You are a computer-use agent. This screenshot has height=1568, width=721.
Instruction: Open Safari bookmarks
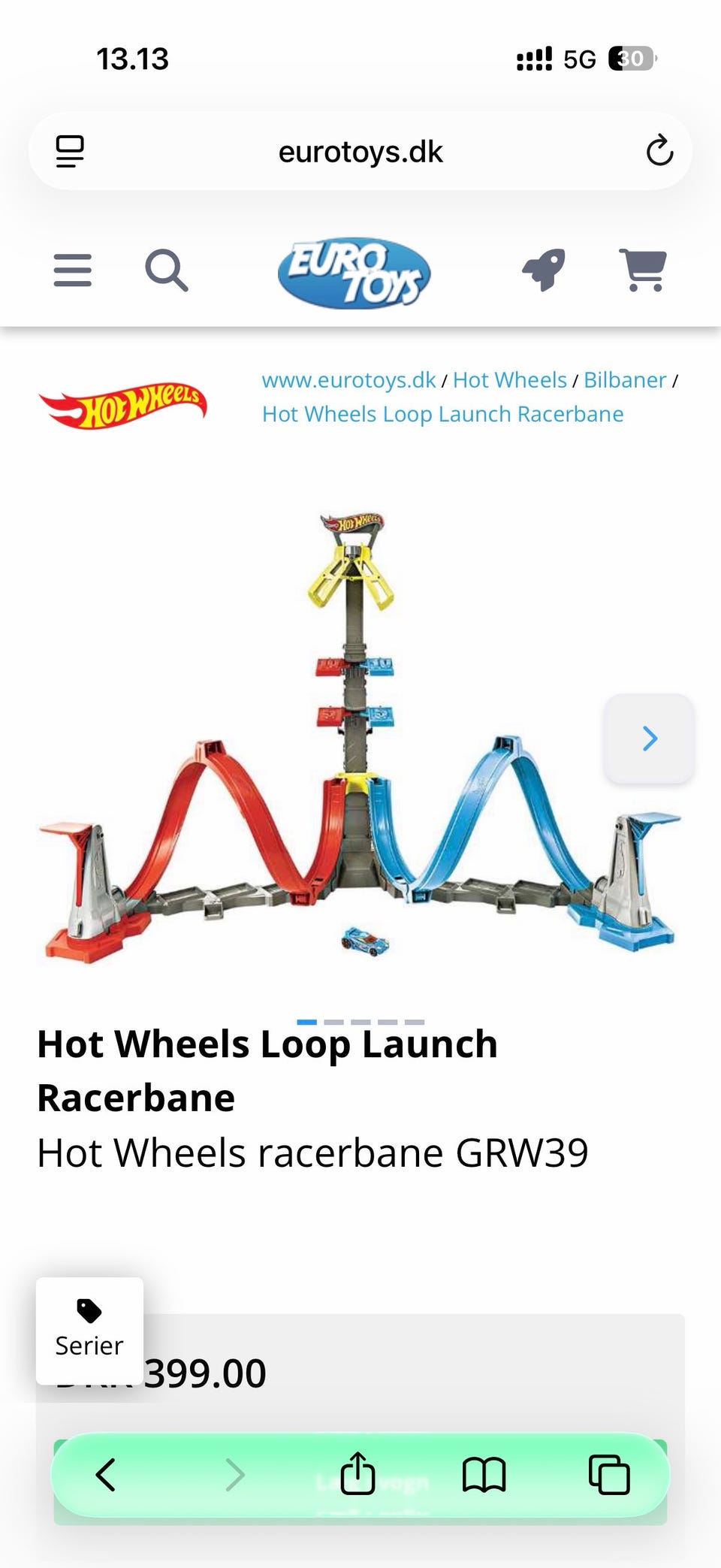coord(484,1474)
